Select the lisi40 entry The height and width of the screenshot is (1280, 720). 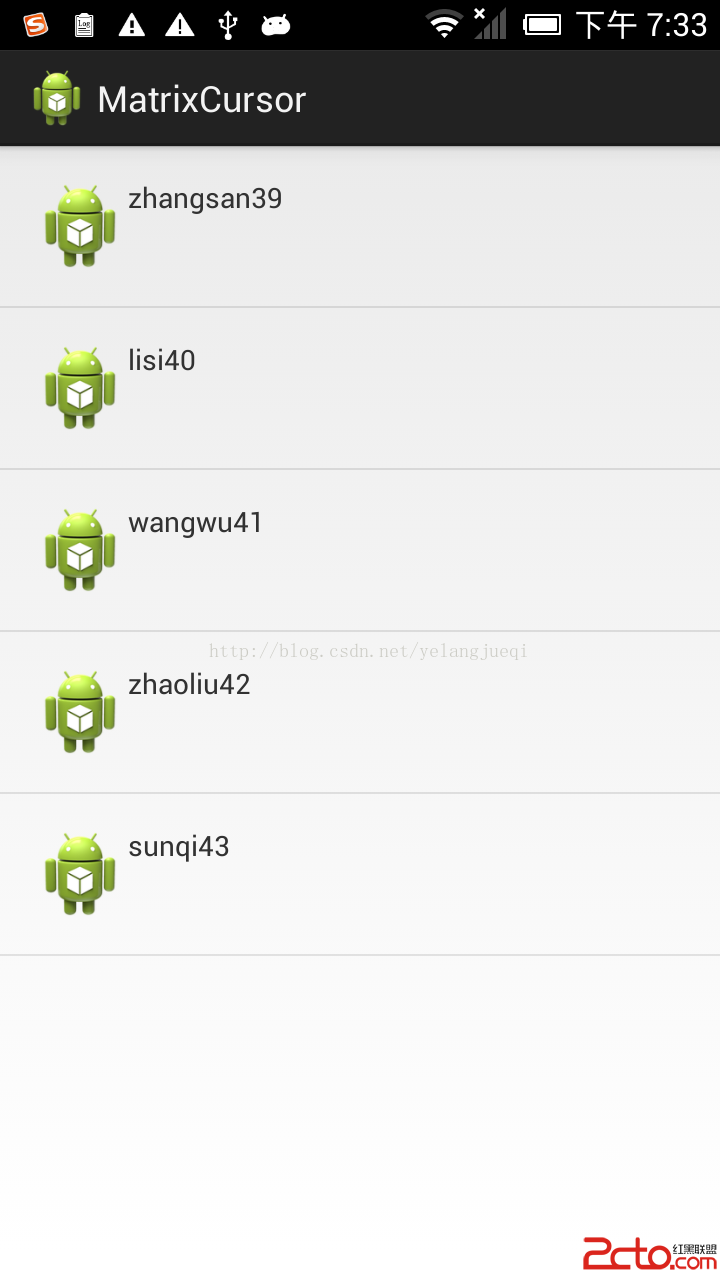coord(360,388)
